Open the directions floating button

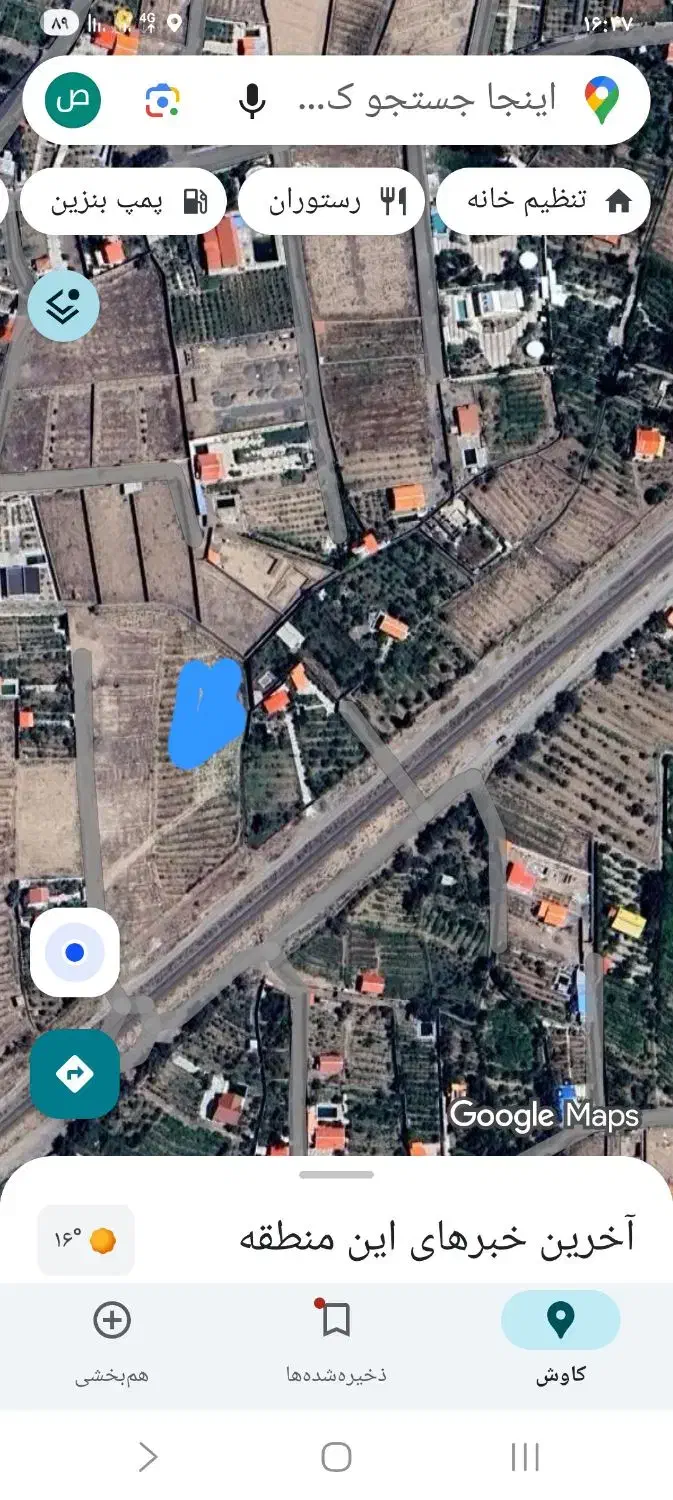(x=74, y=1074)
